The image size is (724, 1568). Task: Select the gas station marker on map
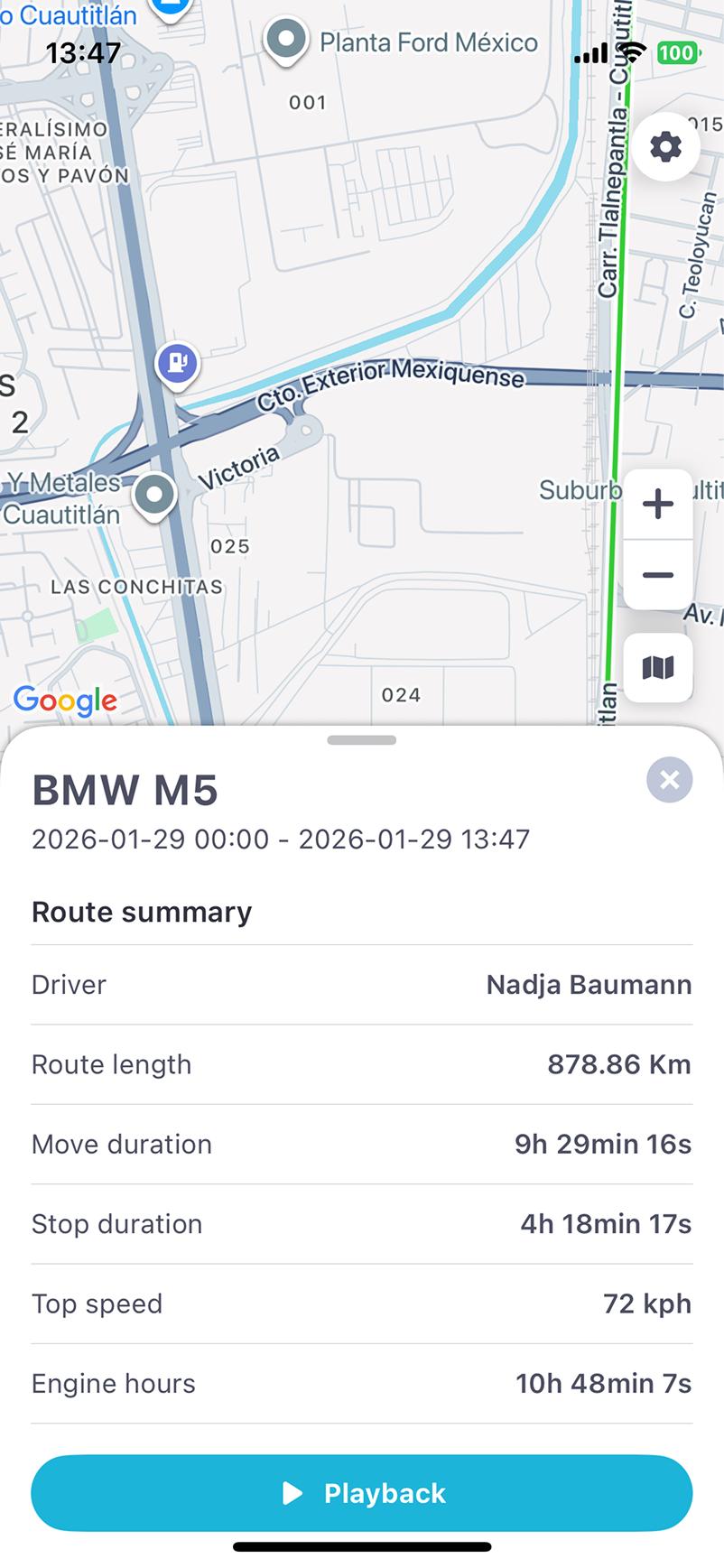tap(178, 364)
